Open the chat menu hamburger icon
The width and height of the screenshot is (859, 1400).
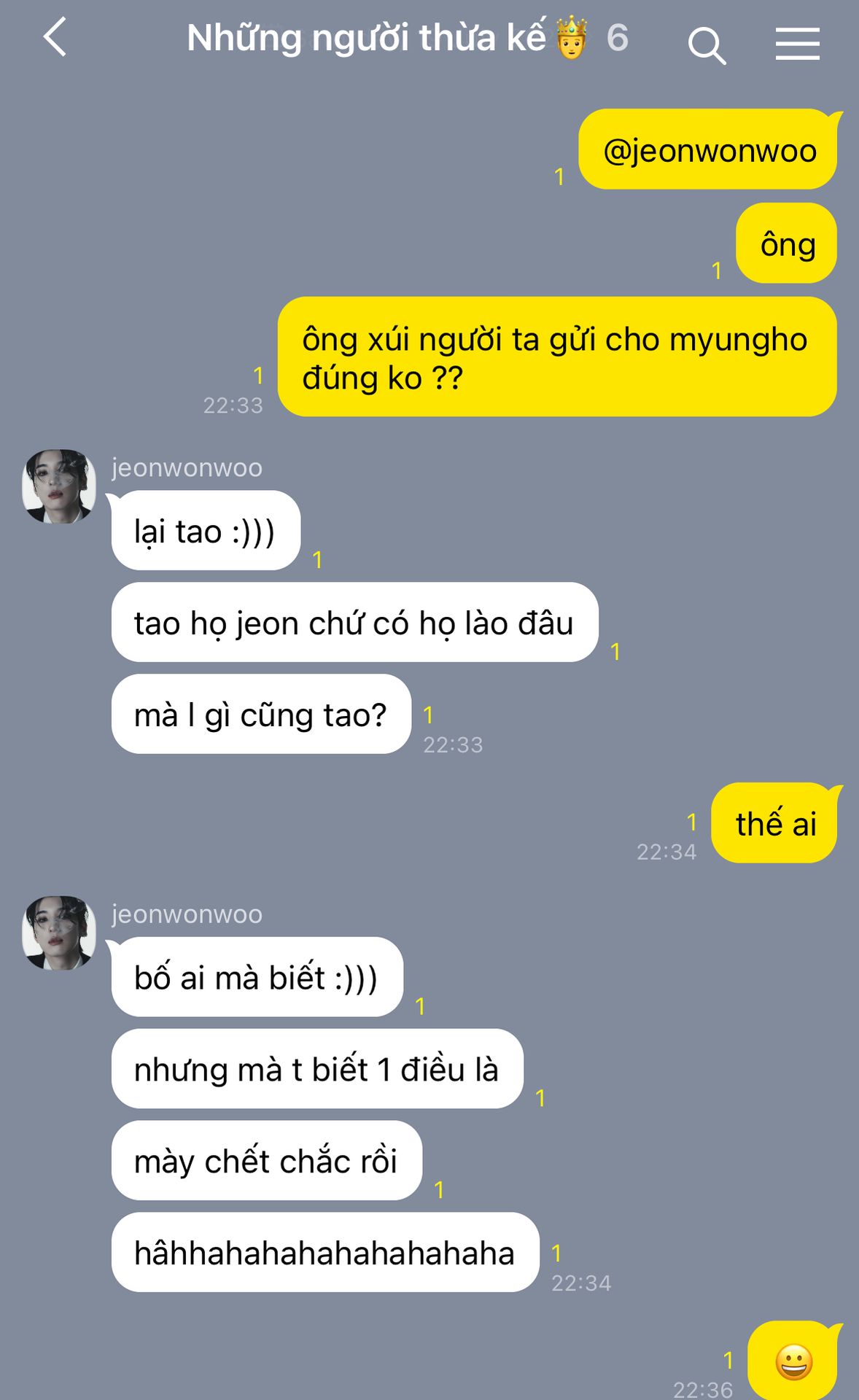click(797, 44)
